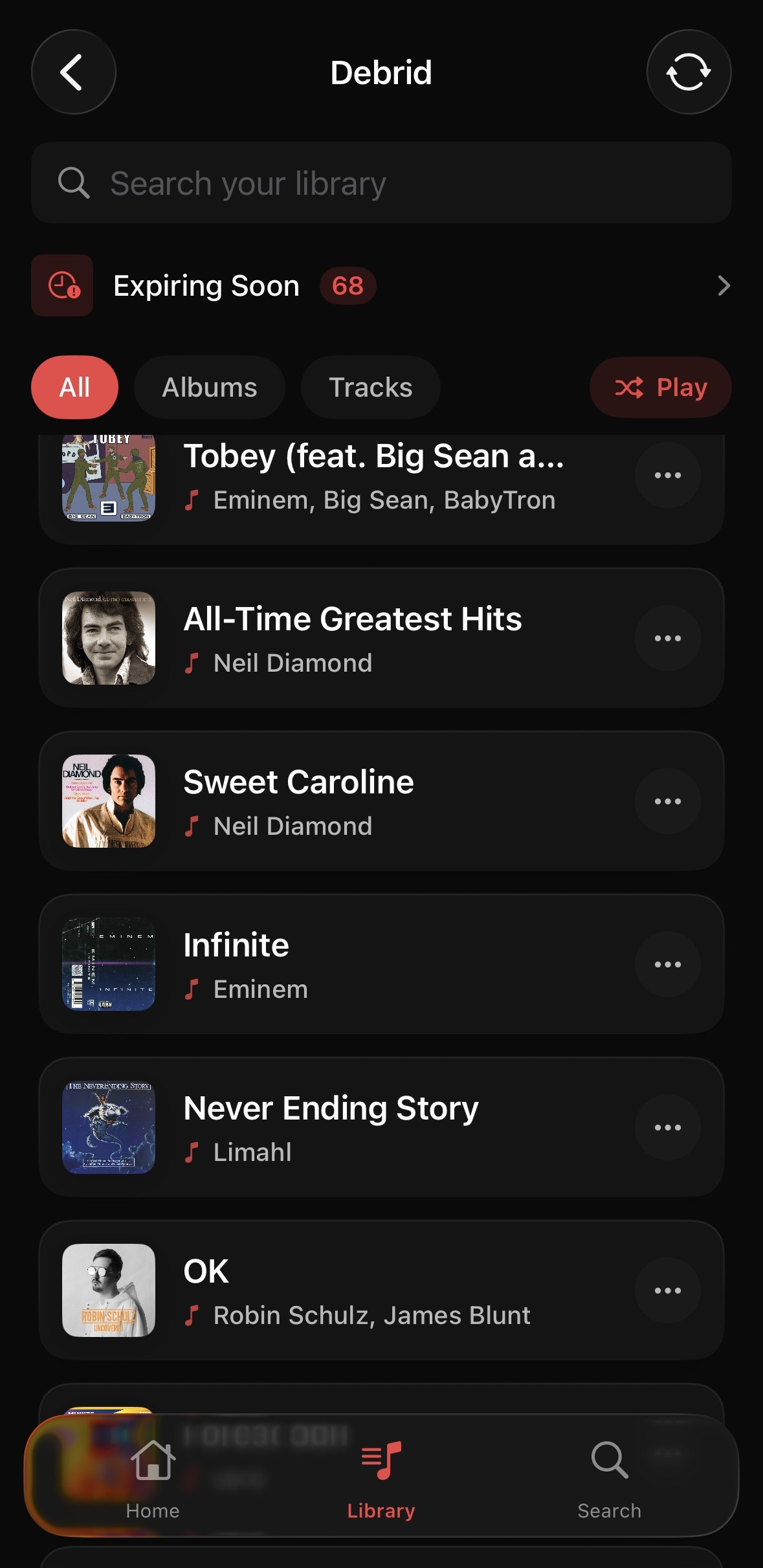Open more options for Tobey

pos(667,475)
